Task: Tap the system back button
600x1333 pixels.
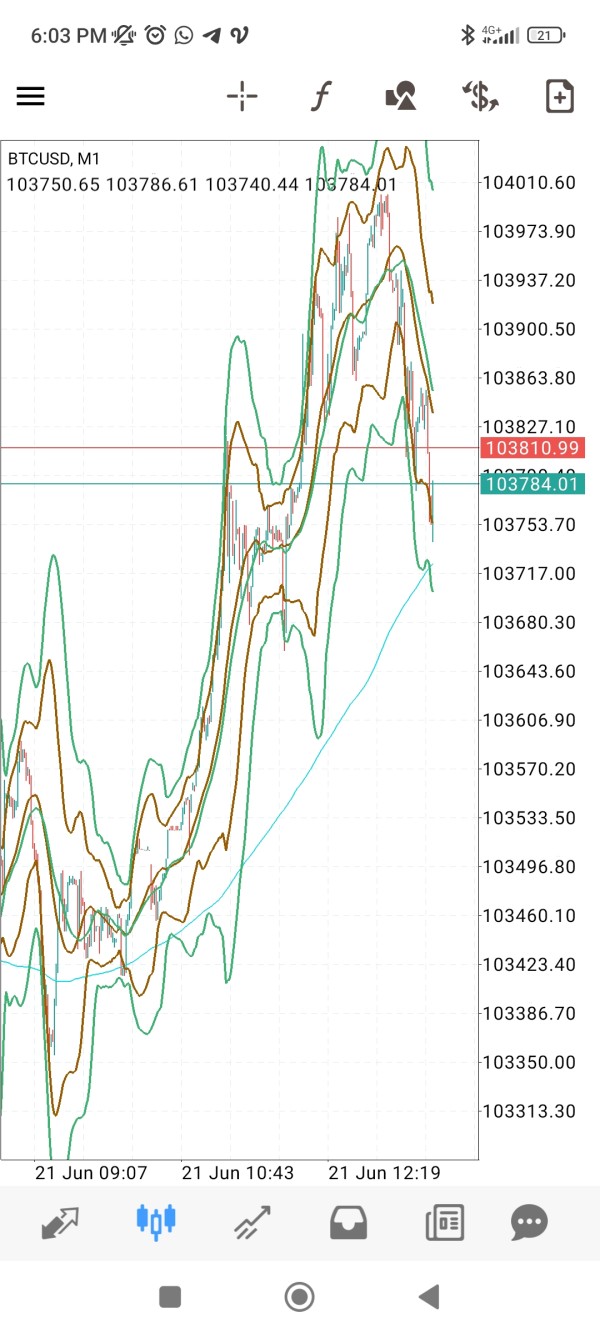Action: [429, 1297]
